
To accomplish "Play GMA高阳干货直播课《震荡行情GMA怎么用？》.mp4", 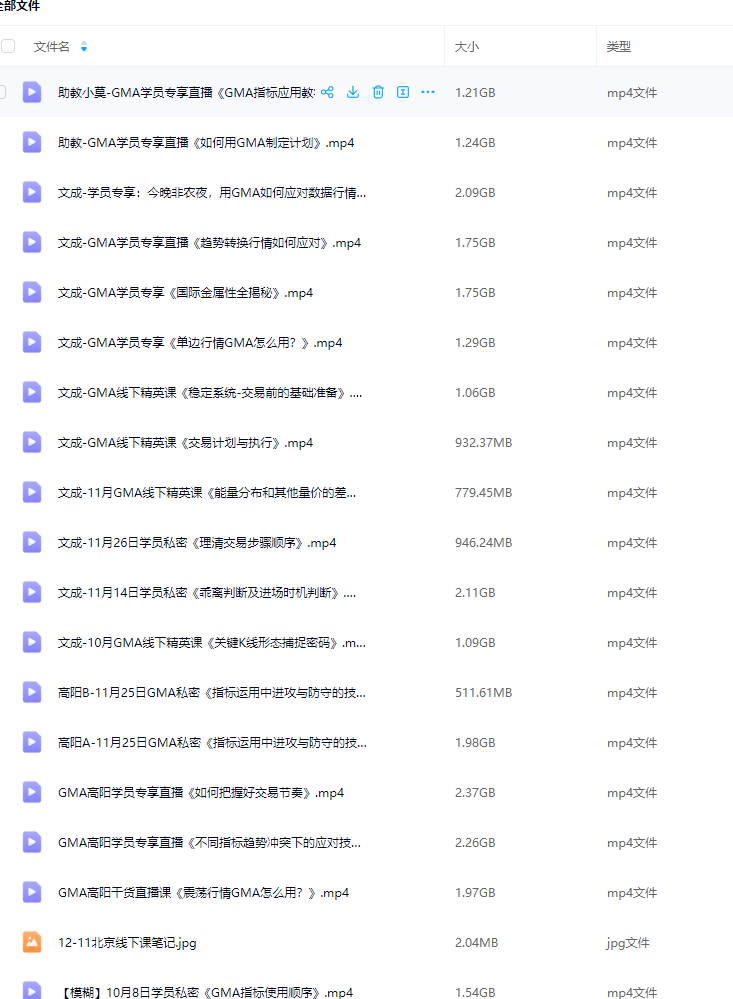I will tap(203, 893).
